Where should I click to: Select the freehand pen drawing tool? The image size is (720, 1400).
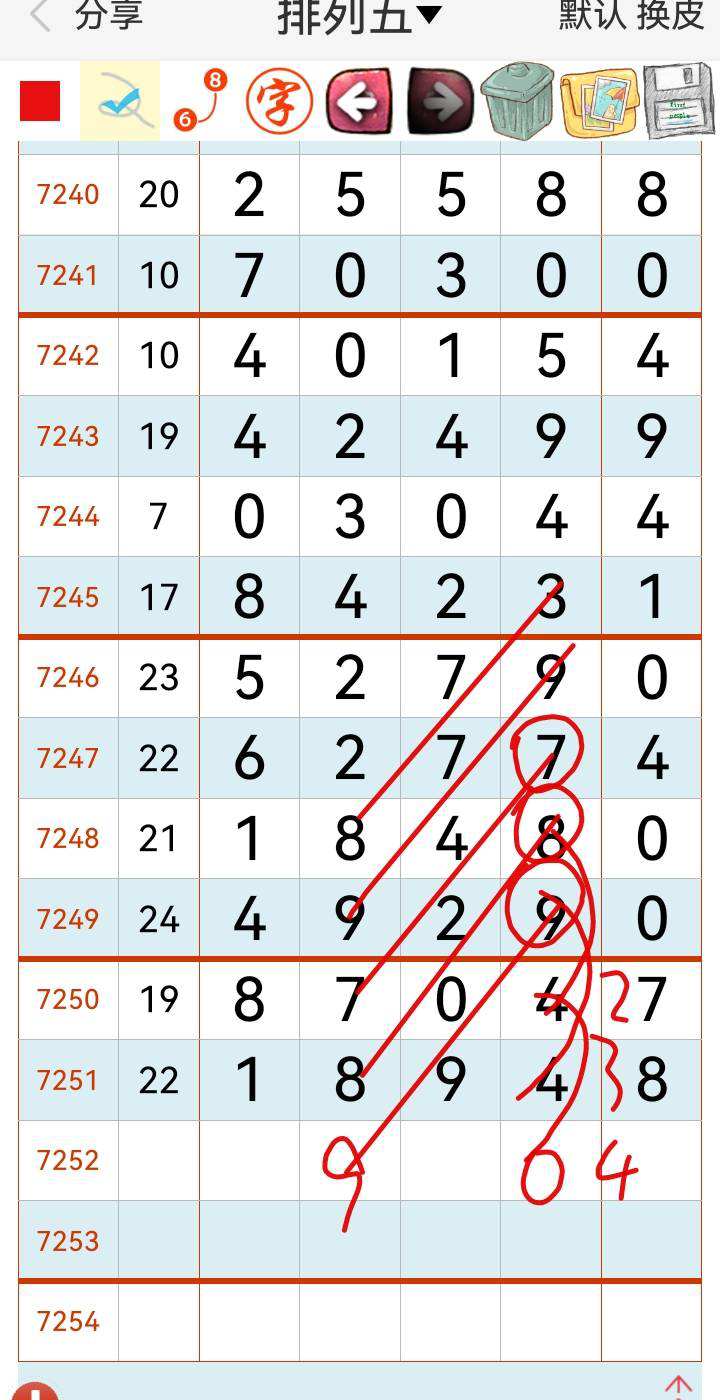120,101
